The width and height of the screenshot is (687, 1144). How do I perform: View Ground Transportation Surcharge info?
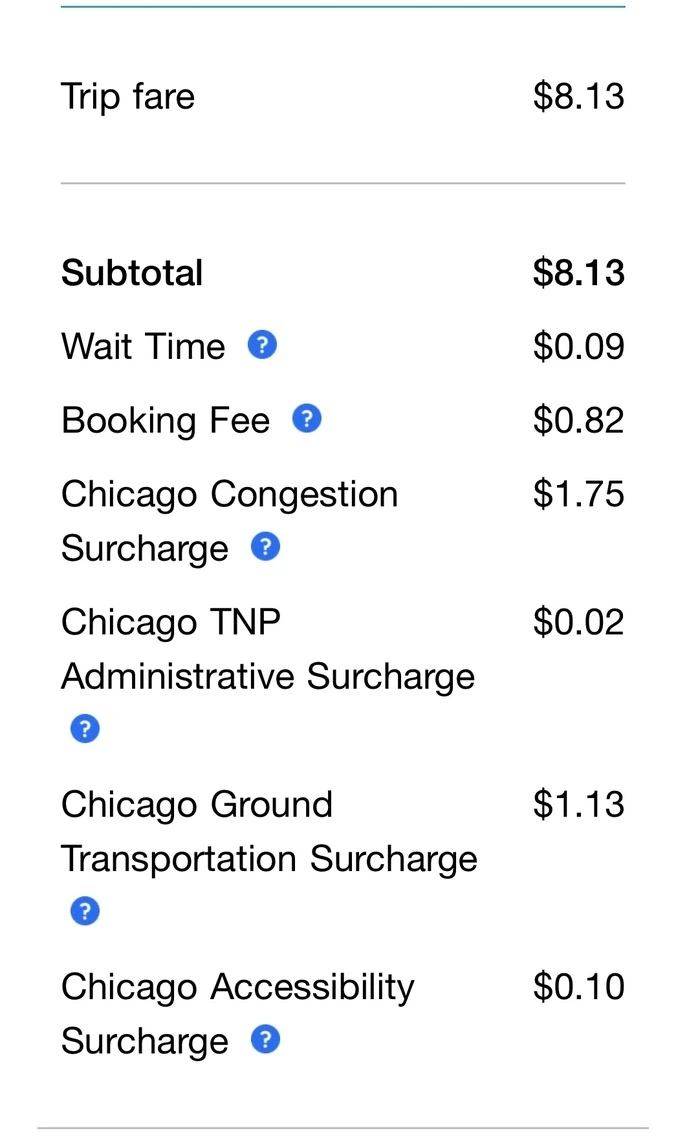tap(85, 911)
